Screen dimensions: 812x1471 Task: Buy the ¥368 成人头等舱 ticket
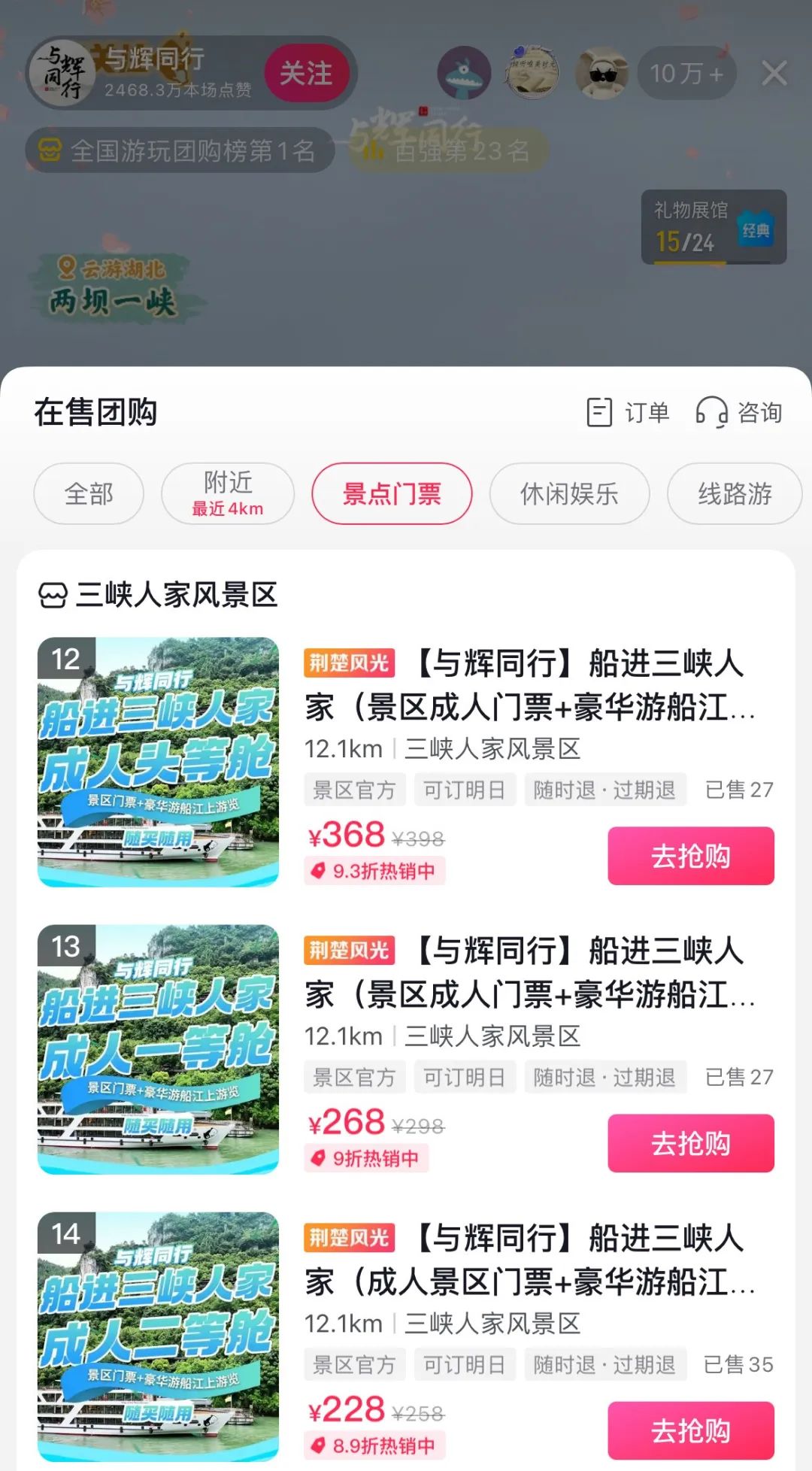click(690, 856)
